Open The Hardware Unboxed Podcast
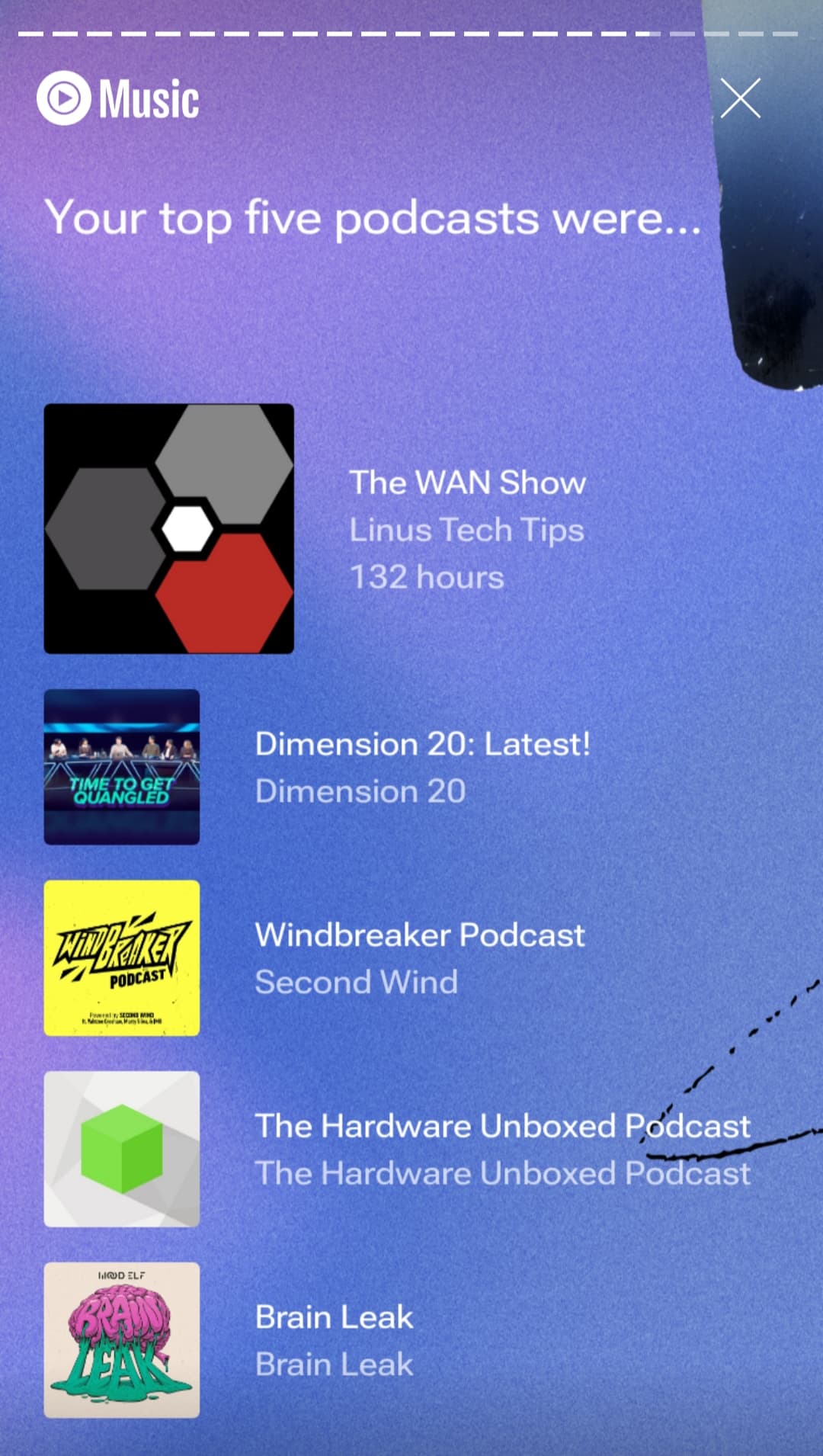Viewport: 823px width, 1456px height. tap(501, 1127)
